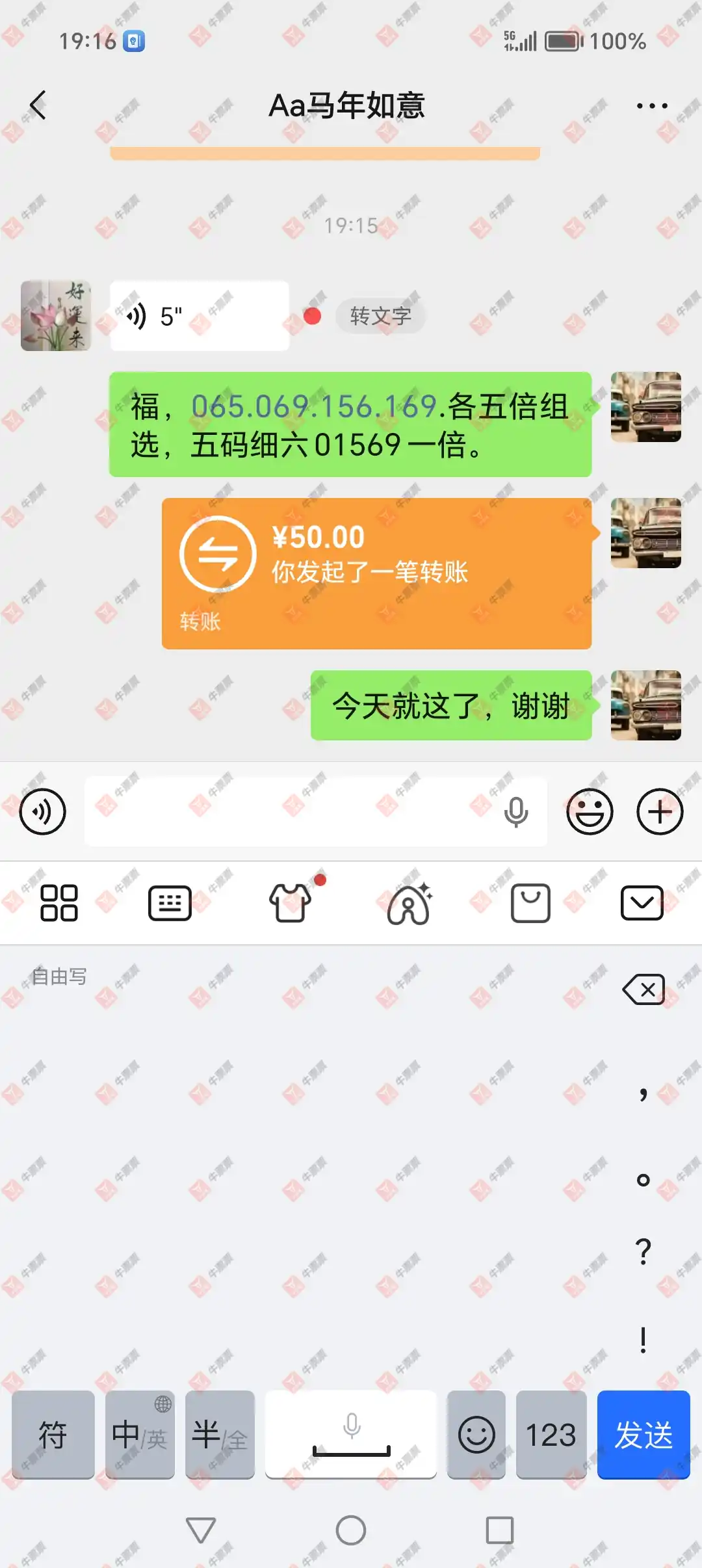Switch to voice input with waveform icon

pos(42,811)
